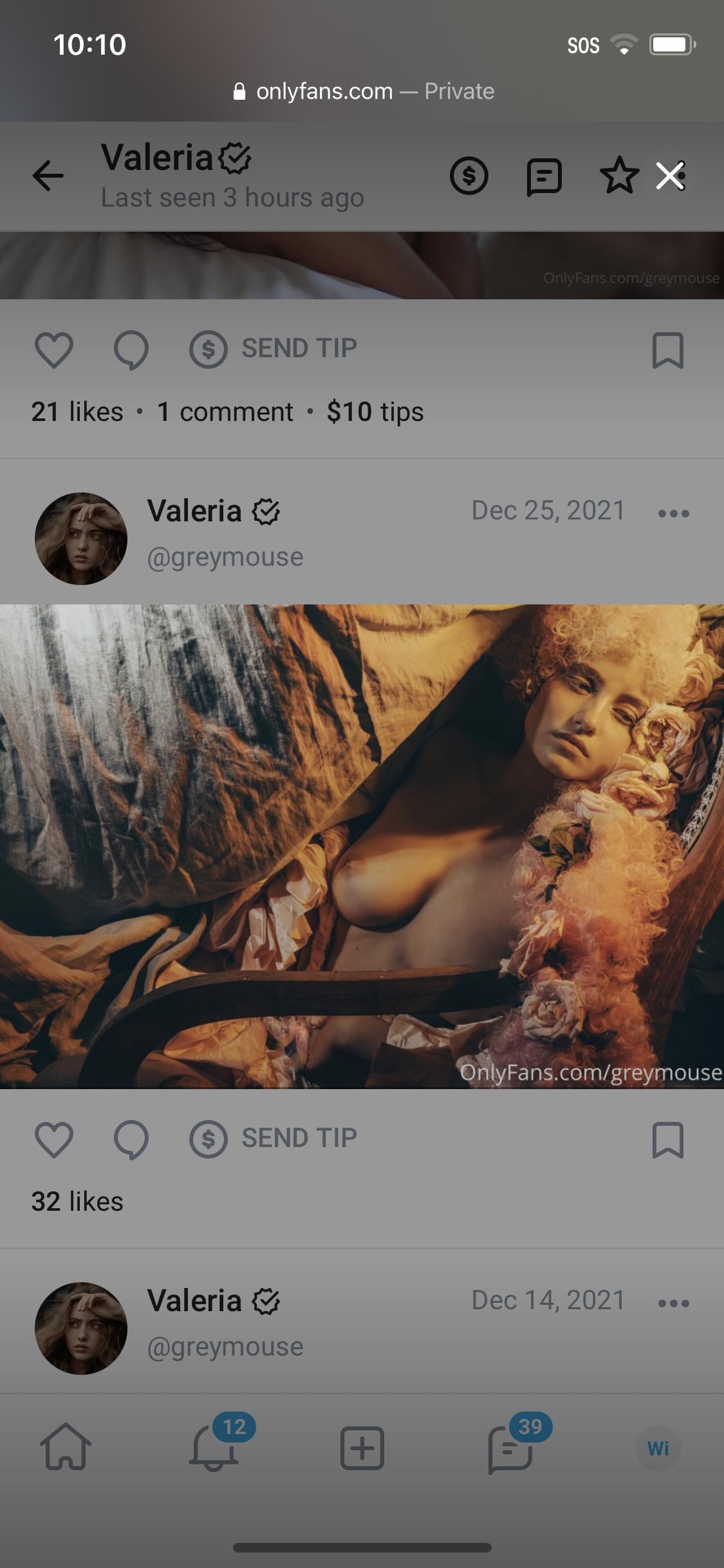Go to the Home tab
724x1568 pixels.
tap(66, 1448)
